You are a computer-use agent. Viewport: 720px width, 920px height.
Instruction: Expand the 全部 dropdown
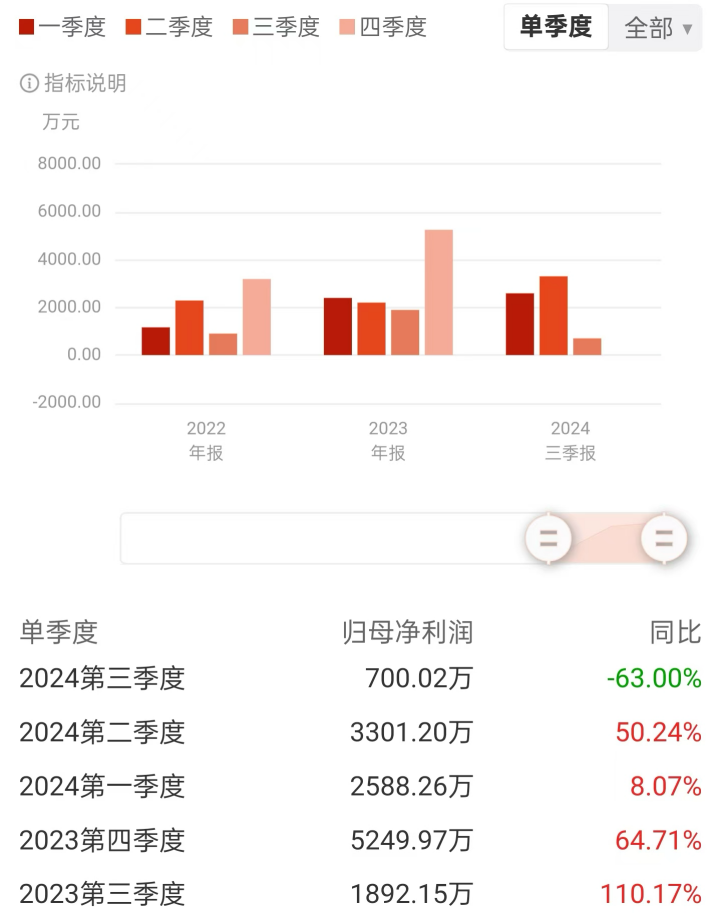coord(657,28)
